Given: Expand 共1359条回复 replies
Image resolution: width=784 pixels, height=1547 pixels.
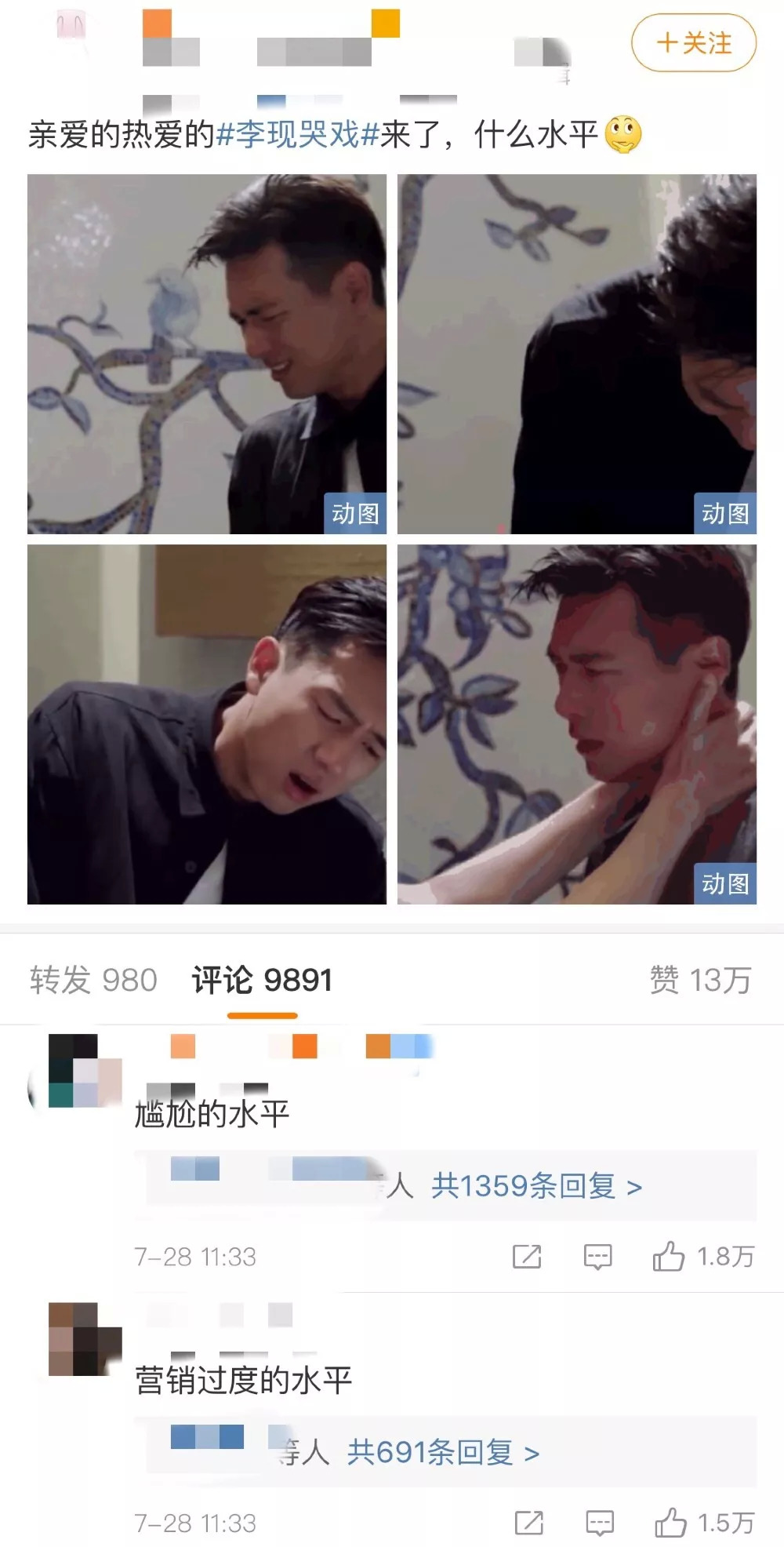Looking at the screenshot, I should 536,1186.
